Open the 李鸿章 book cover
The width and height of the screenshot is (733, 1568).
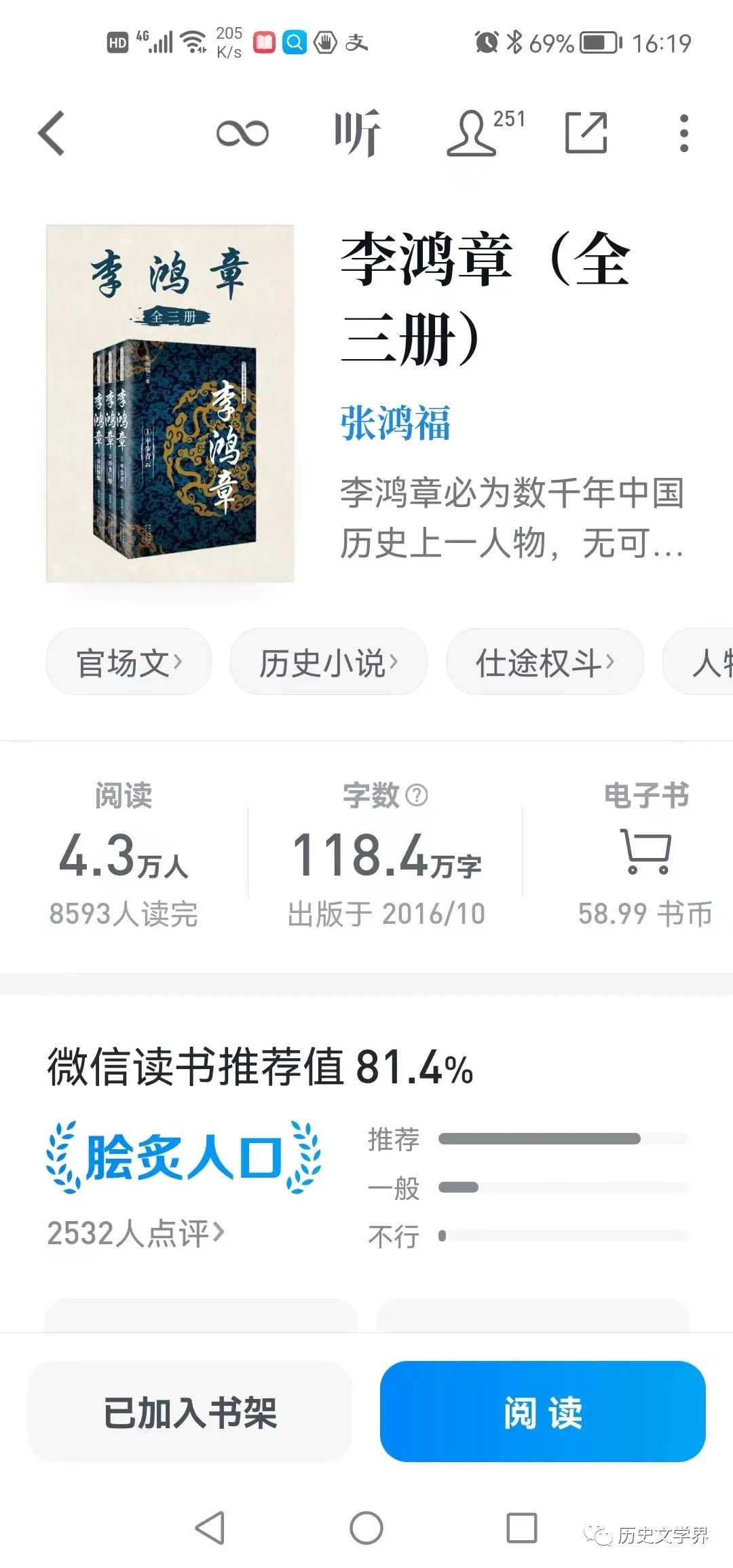(x=170, y=403)
